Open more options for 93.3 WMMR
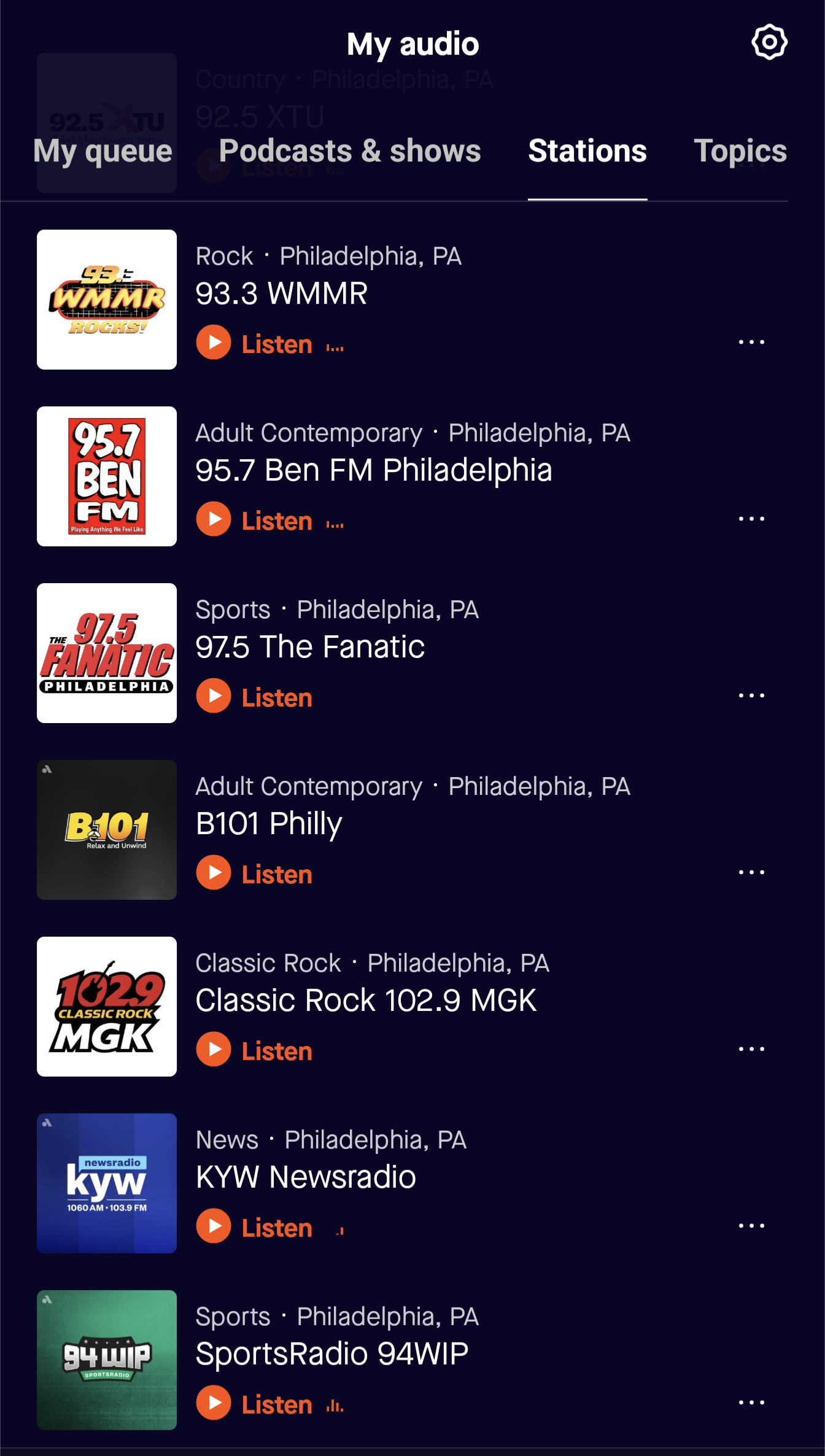Viewport: 825px width, 1456px height. (751, 343)
